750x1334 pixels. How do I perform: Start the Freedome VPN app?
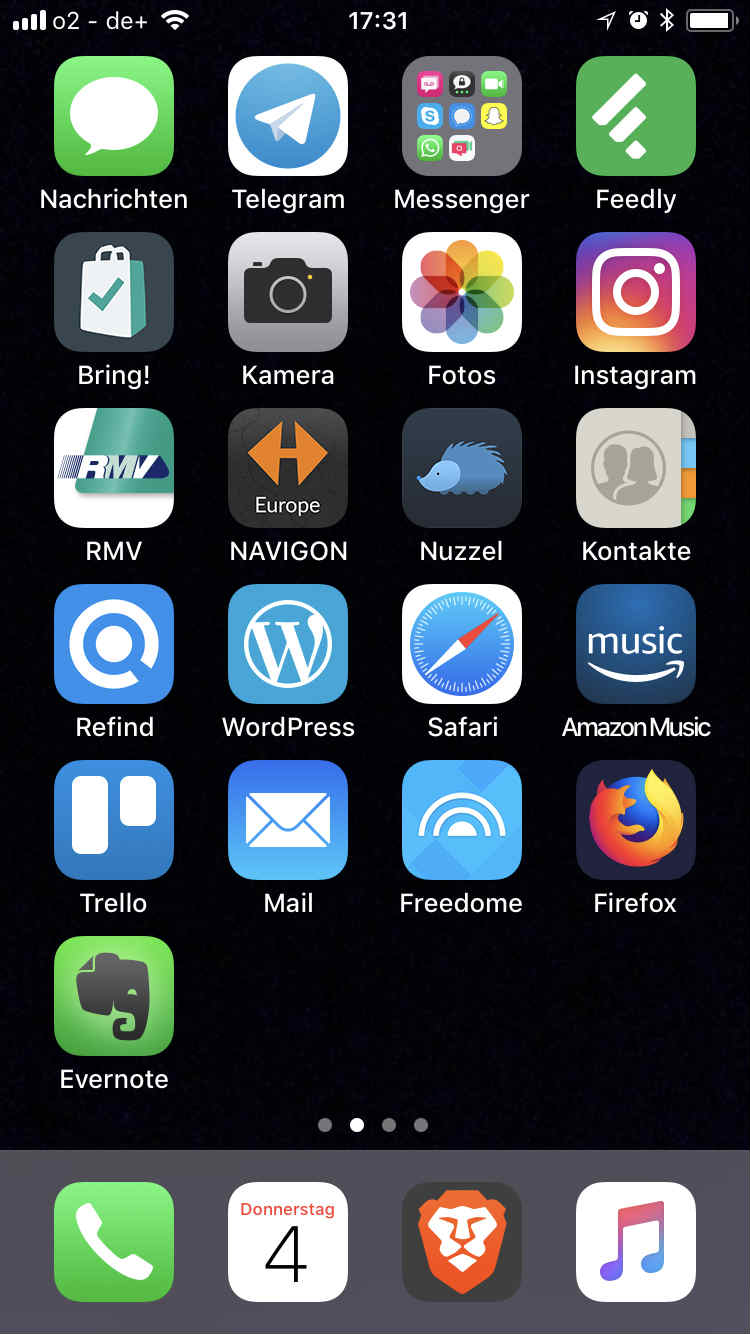[x=462, y=820]
